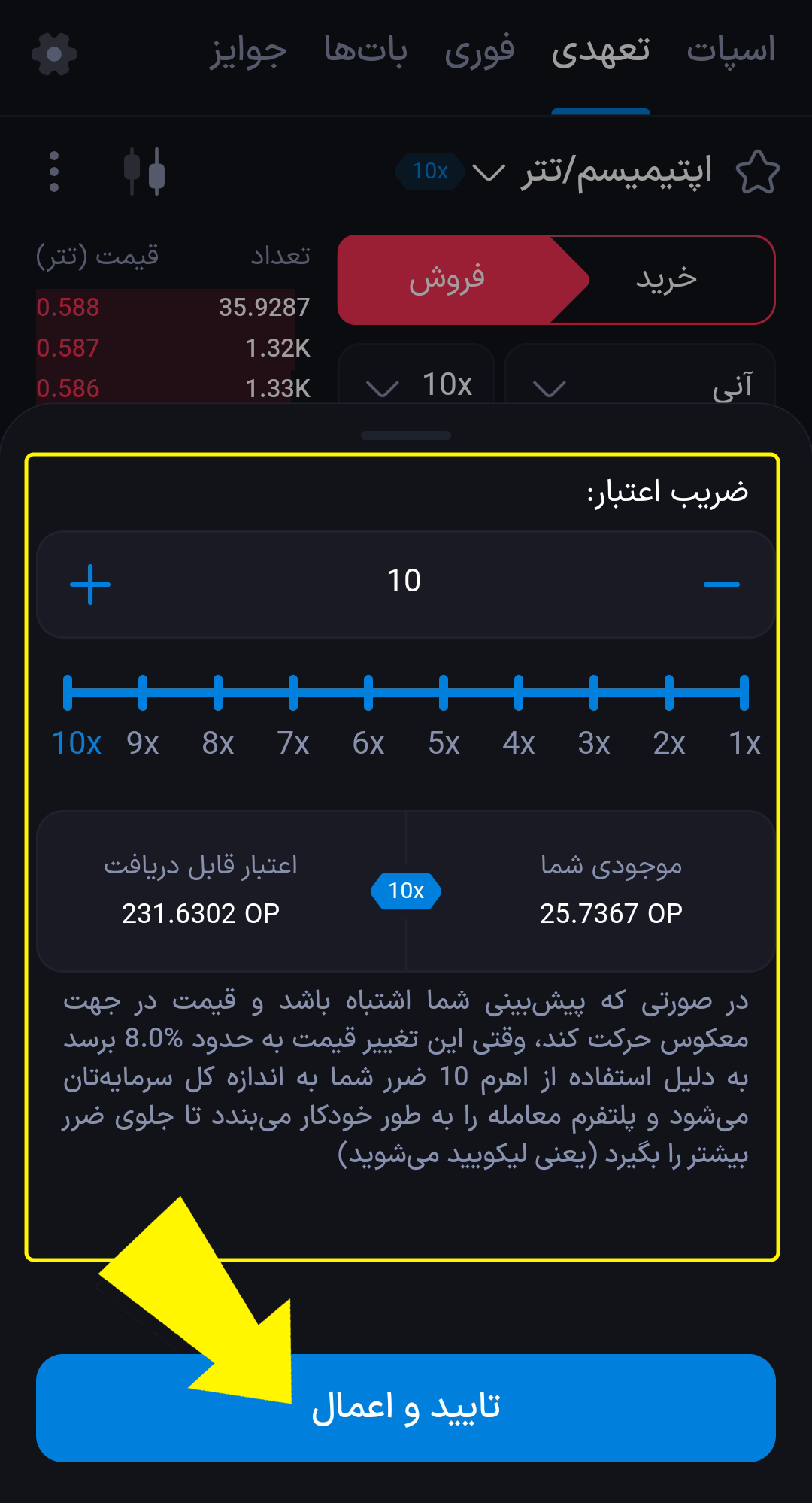The height and width of the screenshot is (1503, 812).
Task: Switch to the فوری tab
Action: click(x=480, y=50)
